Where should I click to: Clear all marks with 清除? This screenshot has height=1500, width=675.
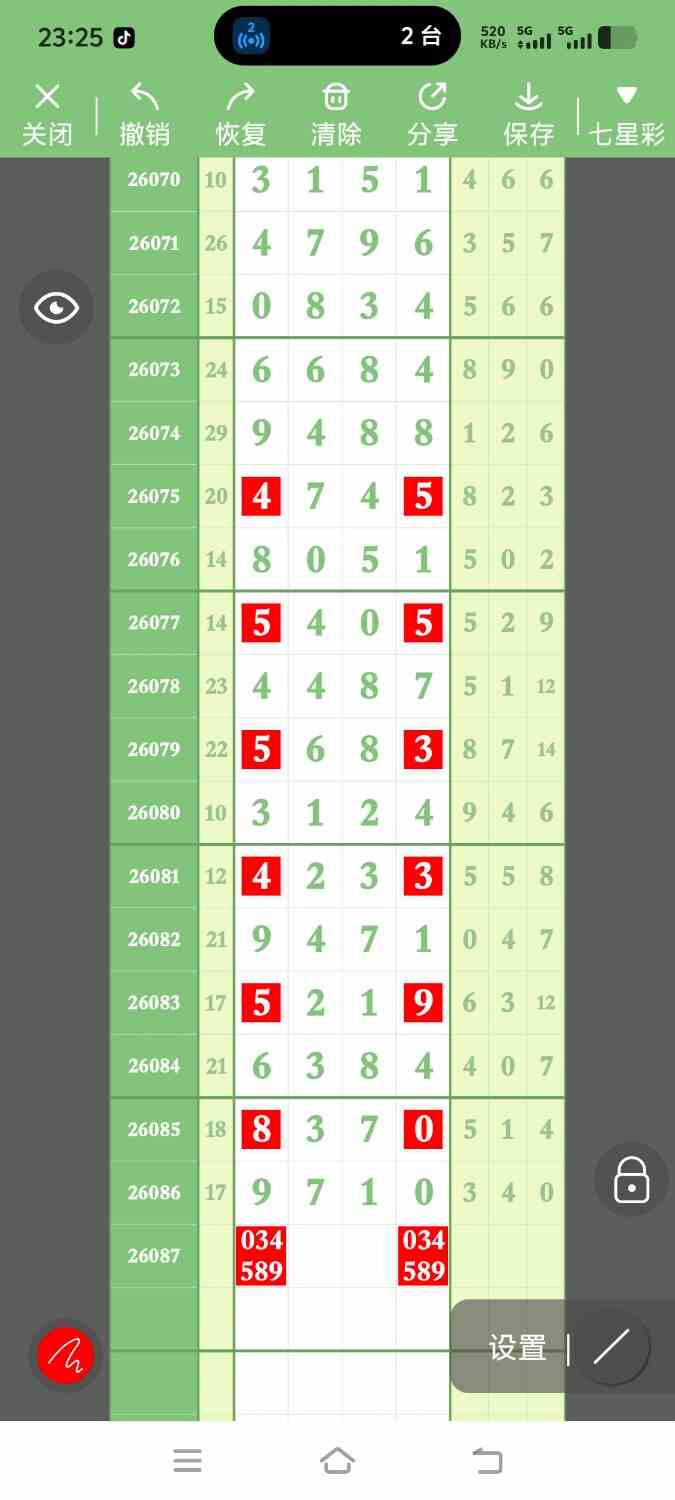336,115
